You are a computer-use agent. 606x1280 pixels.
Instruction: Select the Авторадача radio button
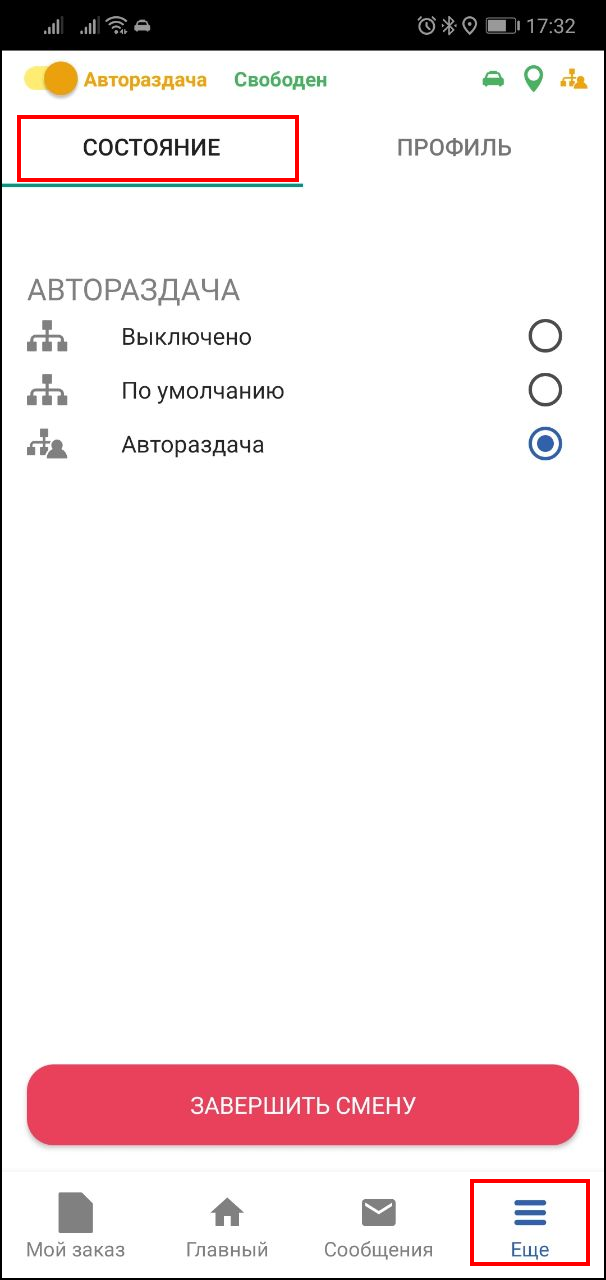pos(545,444)
